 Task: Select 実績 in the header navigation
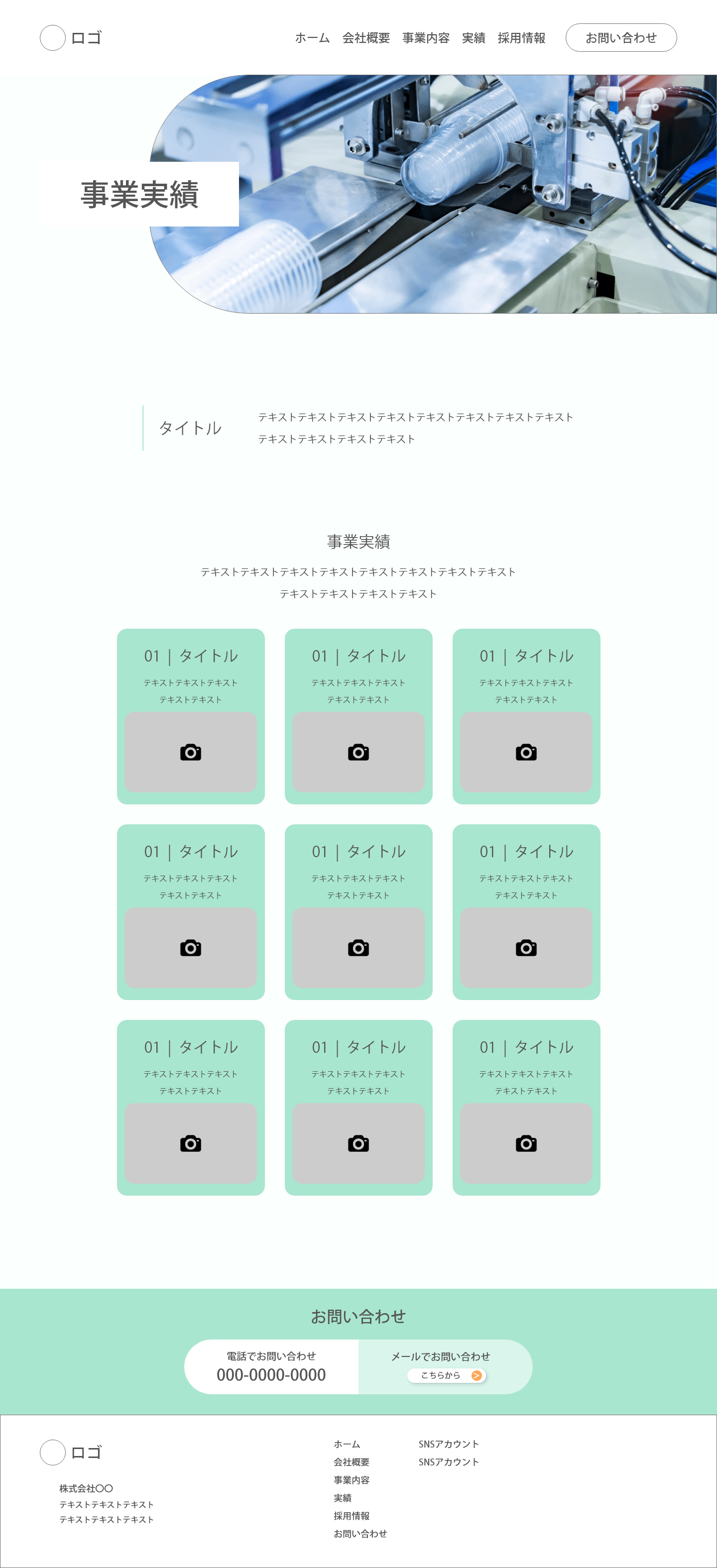[474, 38]
